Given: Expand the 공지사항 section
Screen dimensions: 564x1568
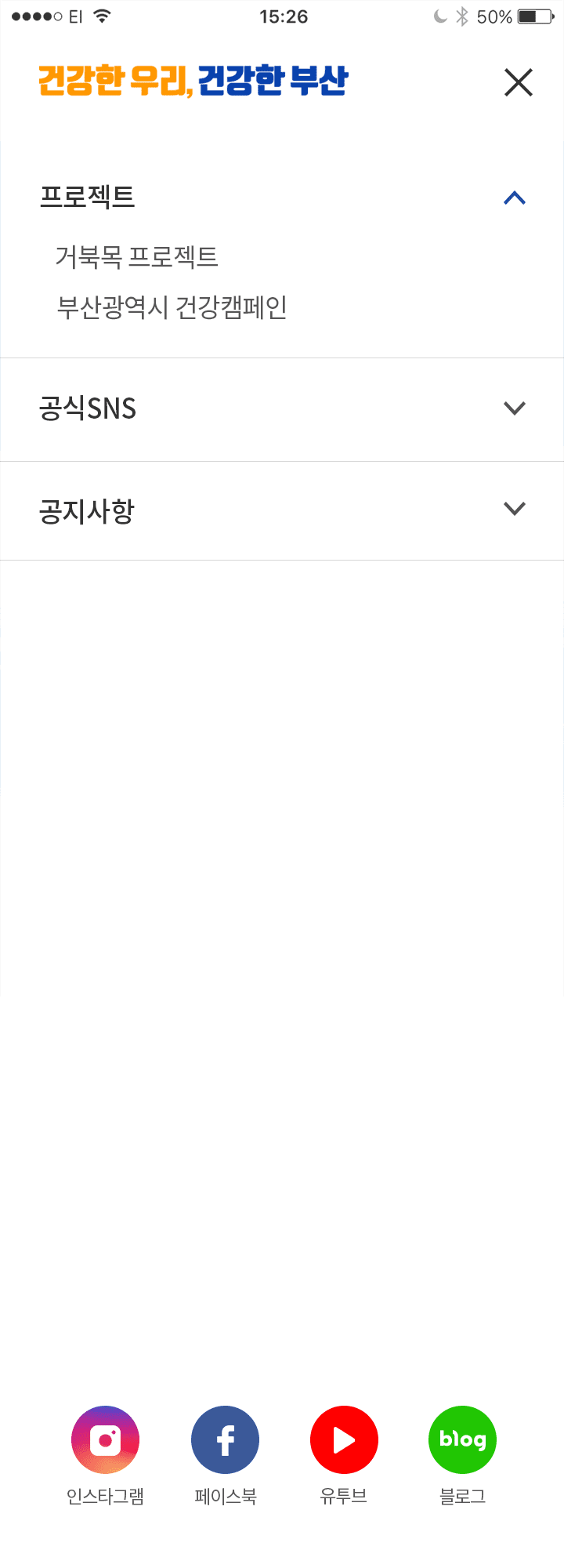Looking at the screenshot, I should (x=514, y=509).
